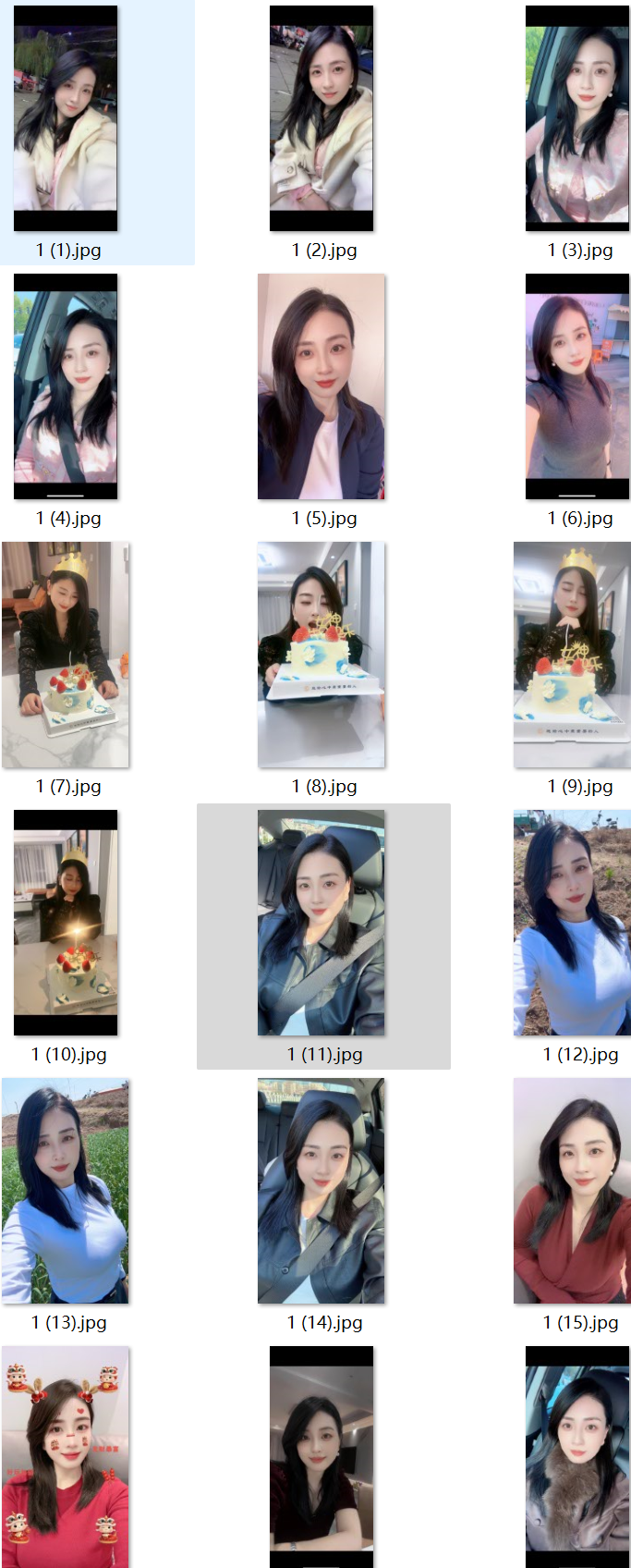Open the file 1 (9).jpg
631x1568 pixels.
tap(573, 655)
